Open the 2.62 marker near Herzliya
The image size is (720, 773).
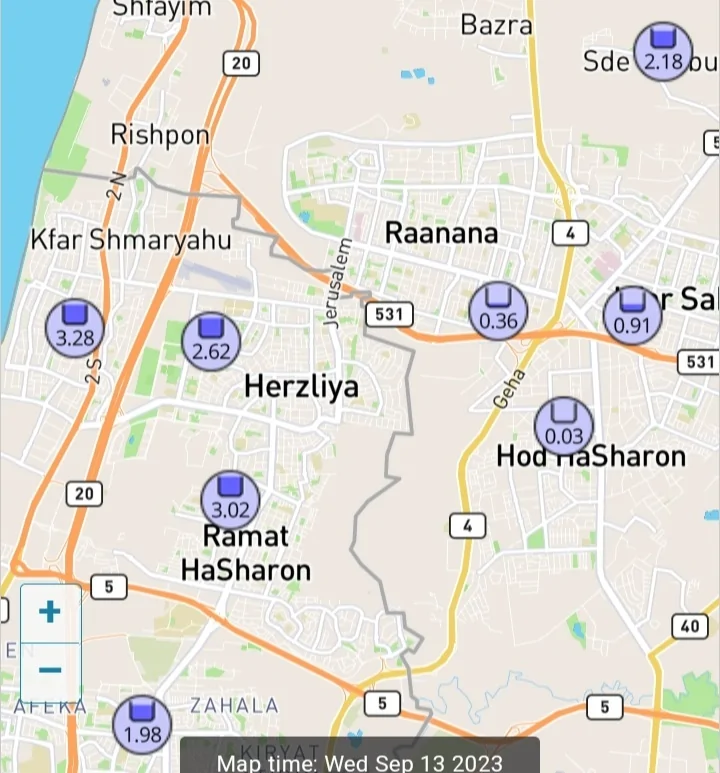(x=211, y=341)
